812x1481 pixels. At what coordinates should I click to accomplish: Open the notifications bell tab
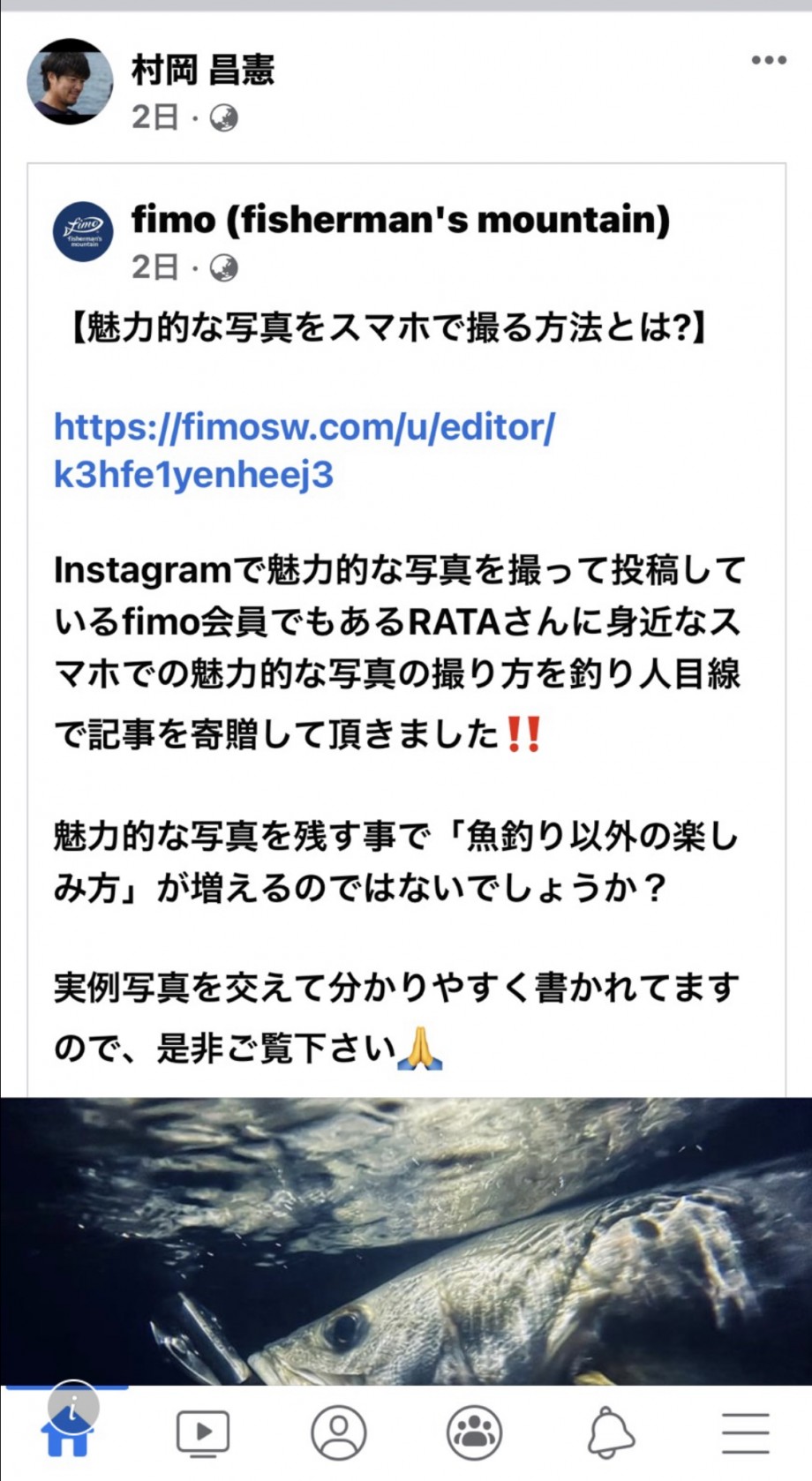point(611,1432)
